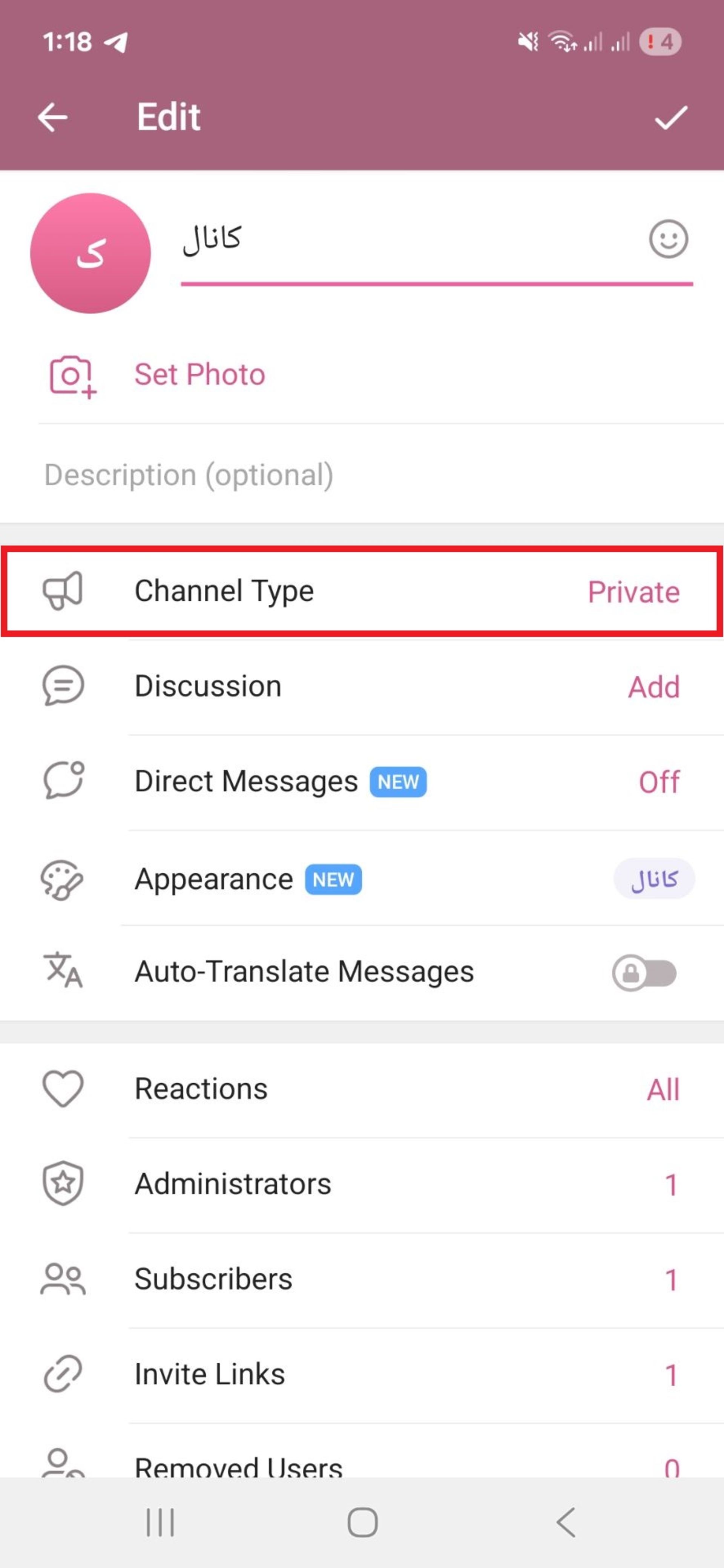Image resolution: width=724 pixels, height=1568 pixels.
Task: Open Direct Messages settings
Action: (x=362, y=782)
